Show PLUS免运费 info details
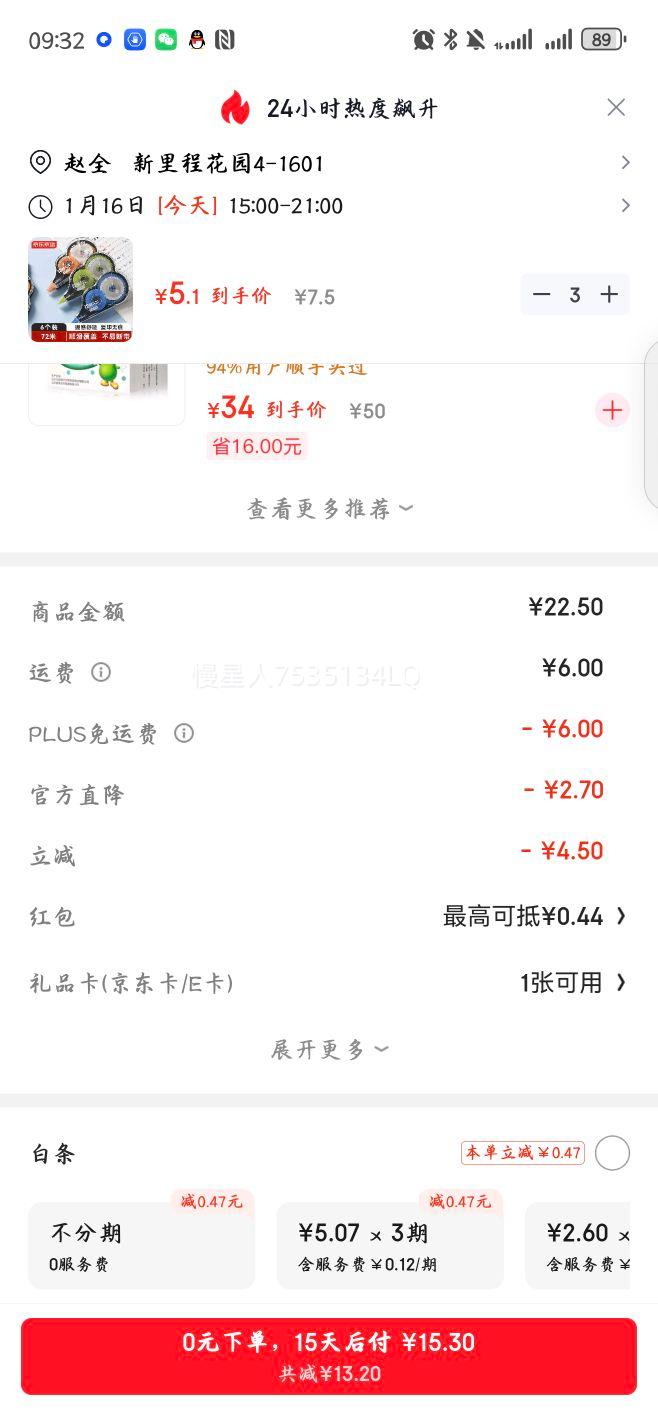The height and width of the screenshot is (1416, 658). (x=184, y=733)
